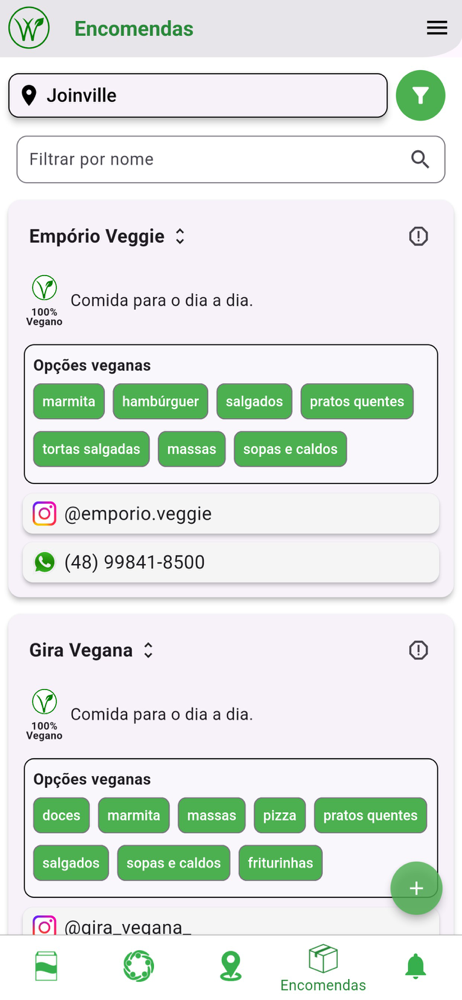This screenshot has width=462, height=1000.
Task: Expand the Gira Vegana card
Action: (x=148, y=651)
